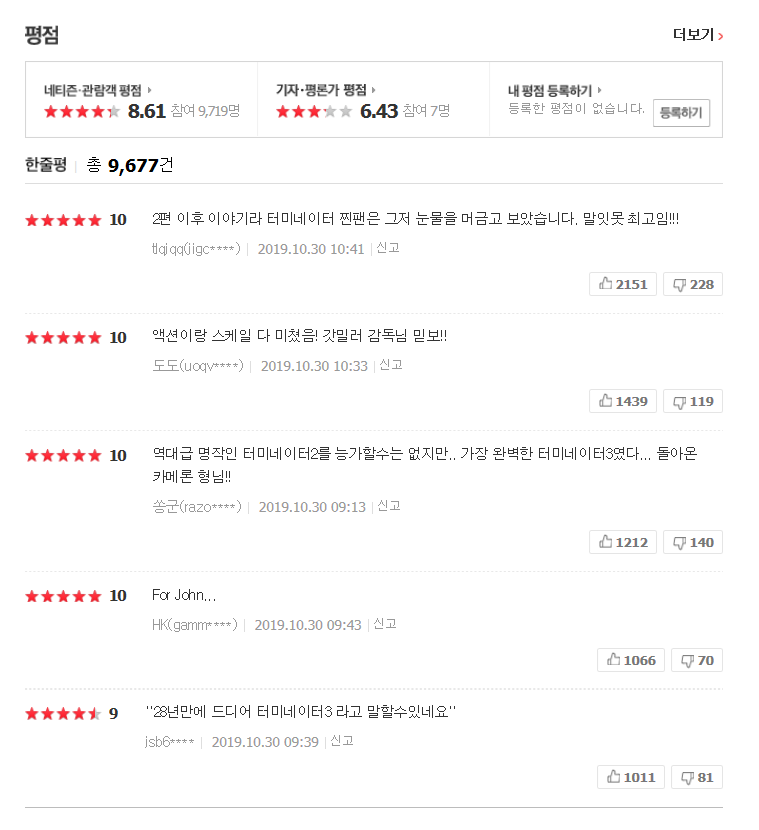The height and width of the screenshot is (830, 759).
Task: Open 더보기 to see more ratings
Action: [x=697, y=35]
